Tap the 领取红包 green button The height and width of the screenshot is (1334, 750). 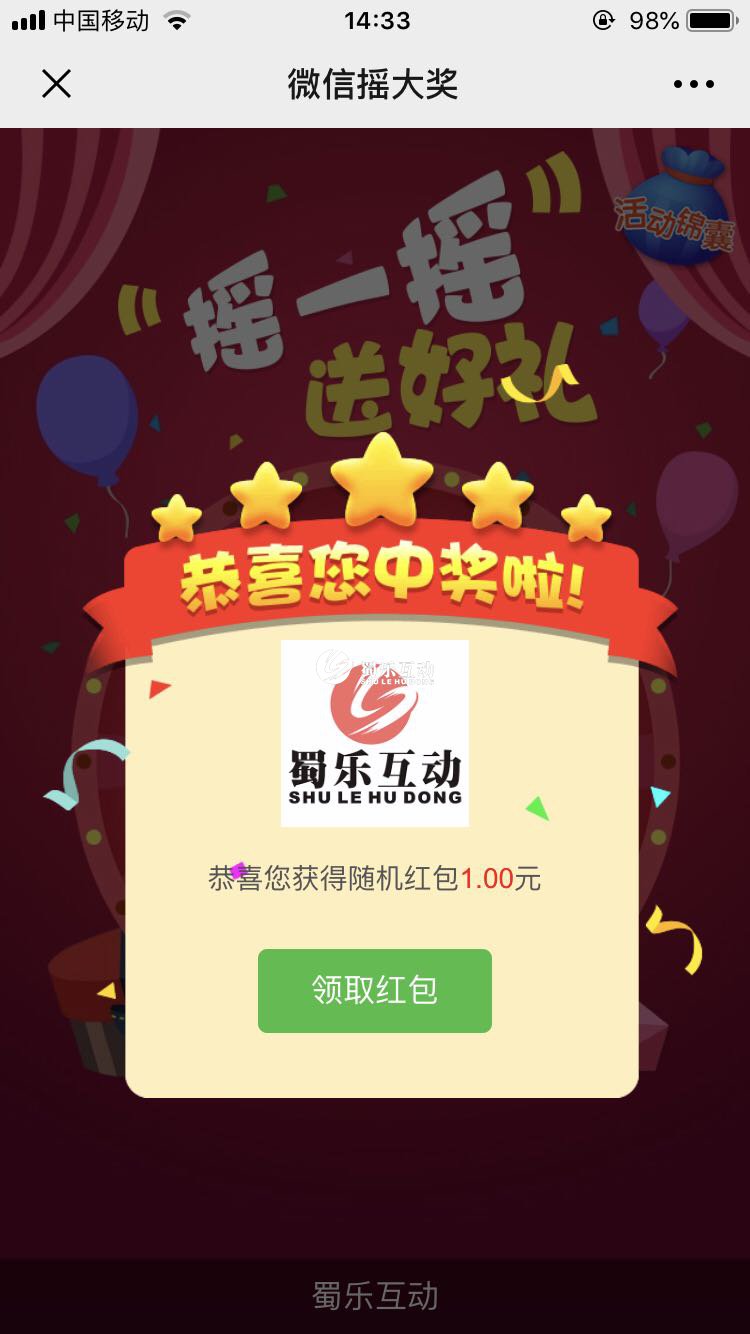click(x=374, y=990)
